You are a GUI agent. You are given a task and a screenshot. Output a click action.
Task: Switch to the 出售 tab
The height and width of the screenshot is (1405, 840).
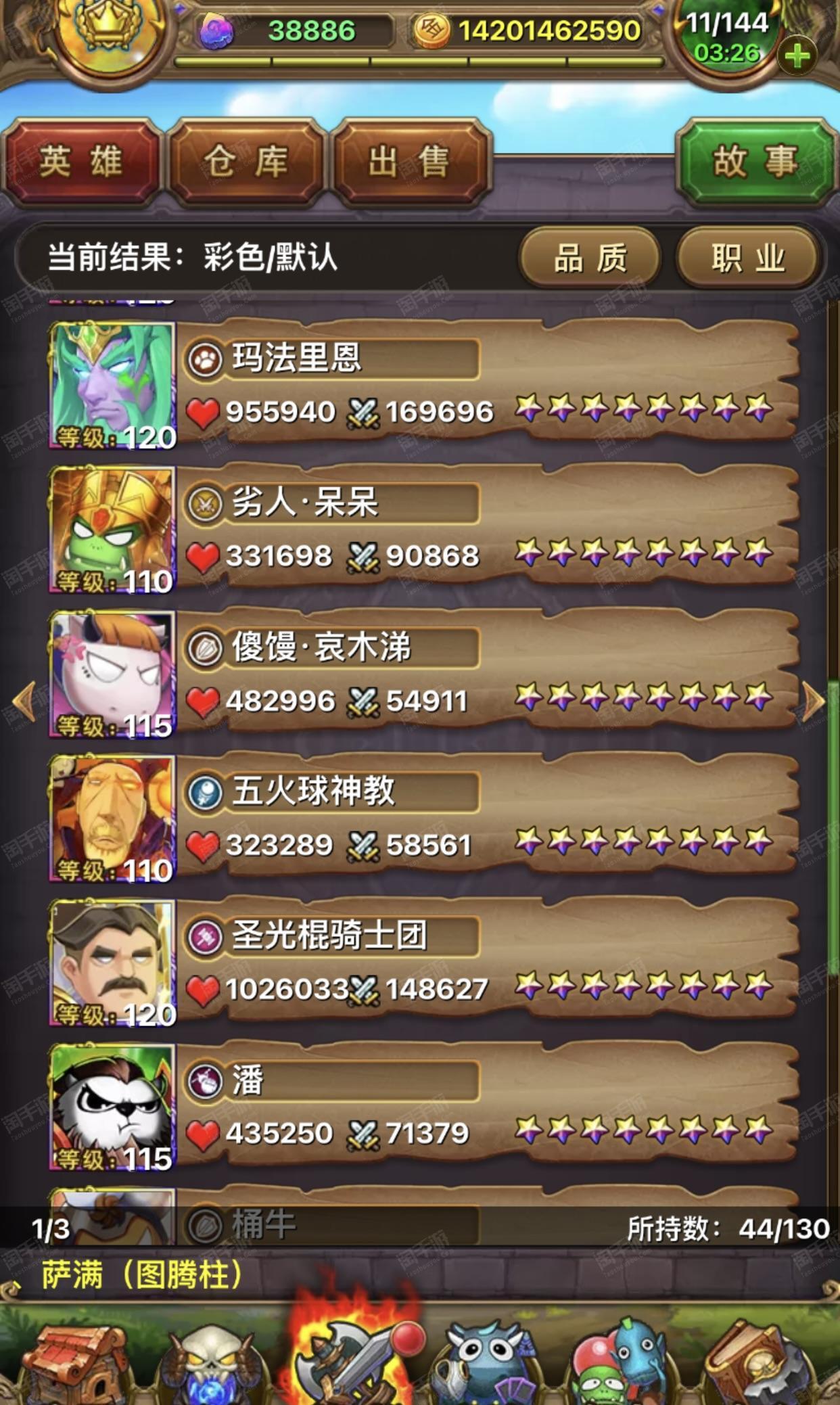(409, 162)
